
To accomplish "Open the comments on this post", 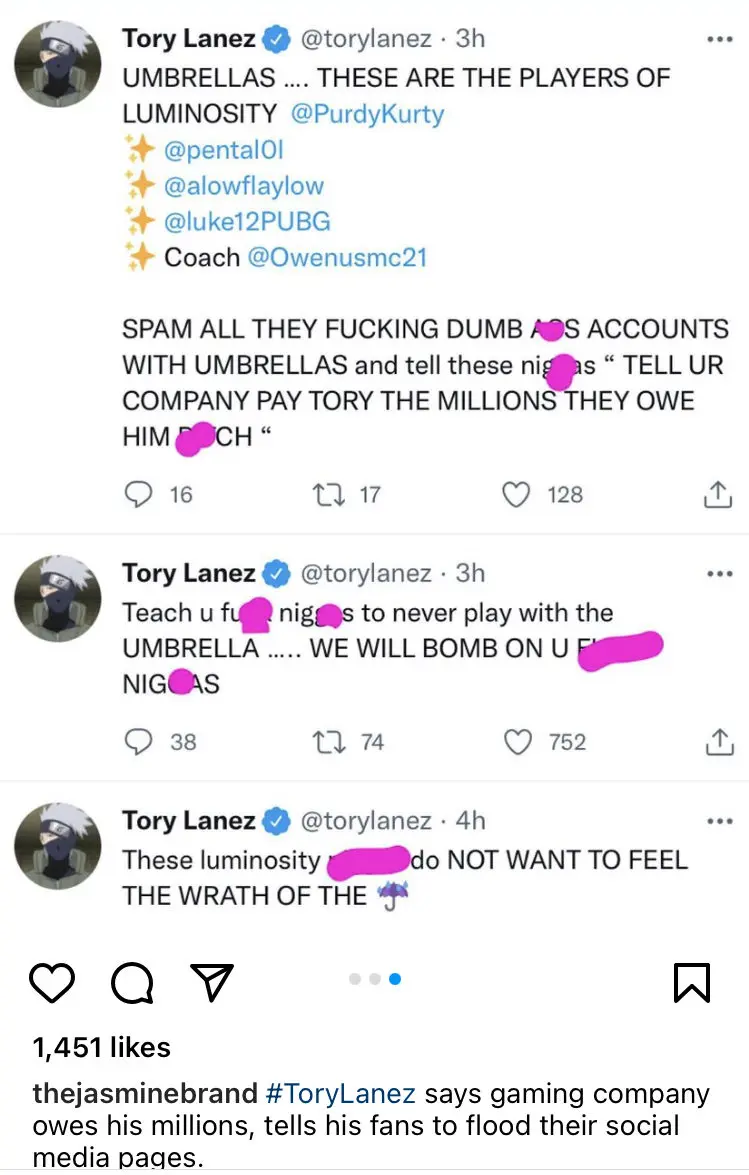I will pyautogui.click(x=132, y=982).
